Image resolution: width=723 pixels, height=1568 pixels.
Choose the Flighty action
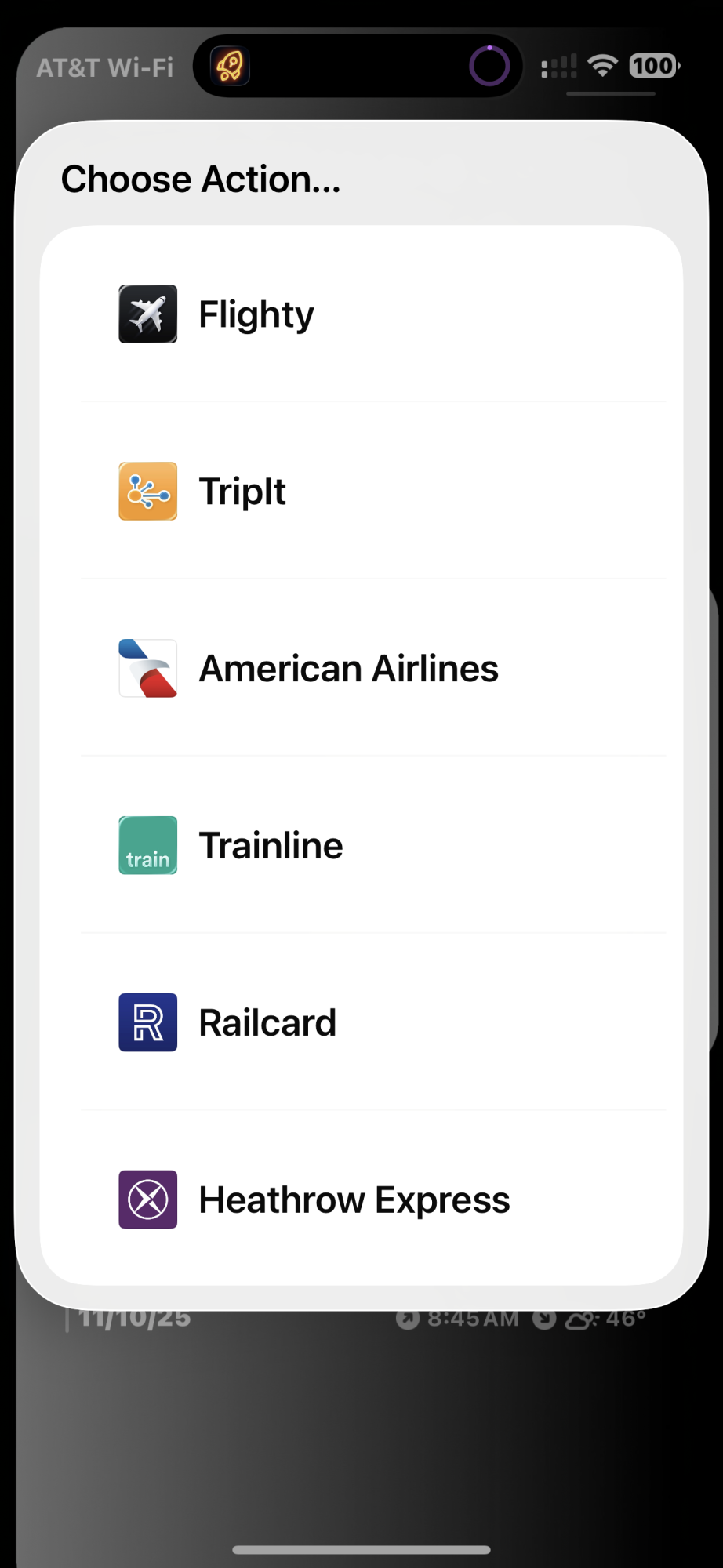click(361, 314)
